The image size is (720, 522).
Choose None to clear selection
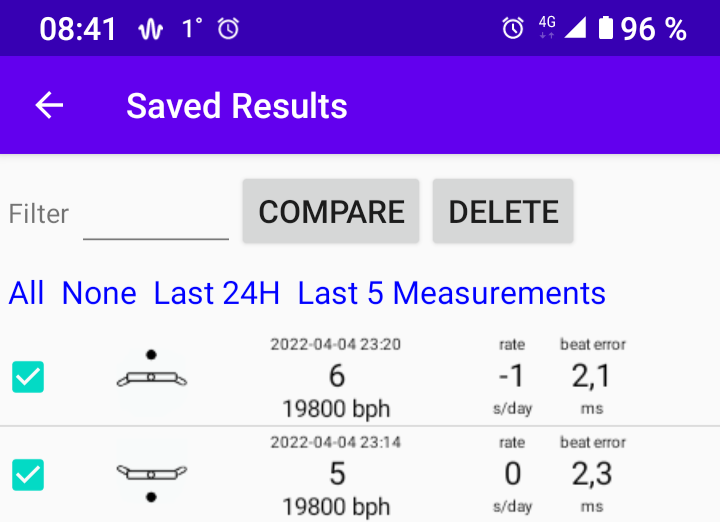coord(99,293)
